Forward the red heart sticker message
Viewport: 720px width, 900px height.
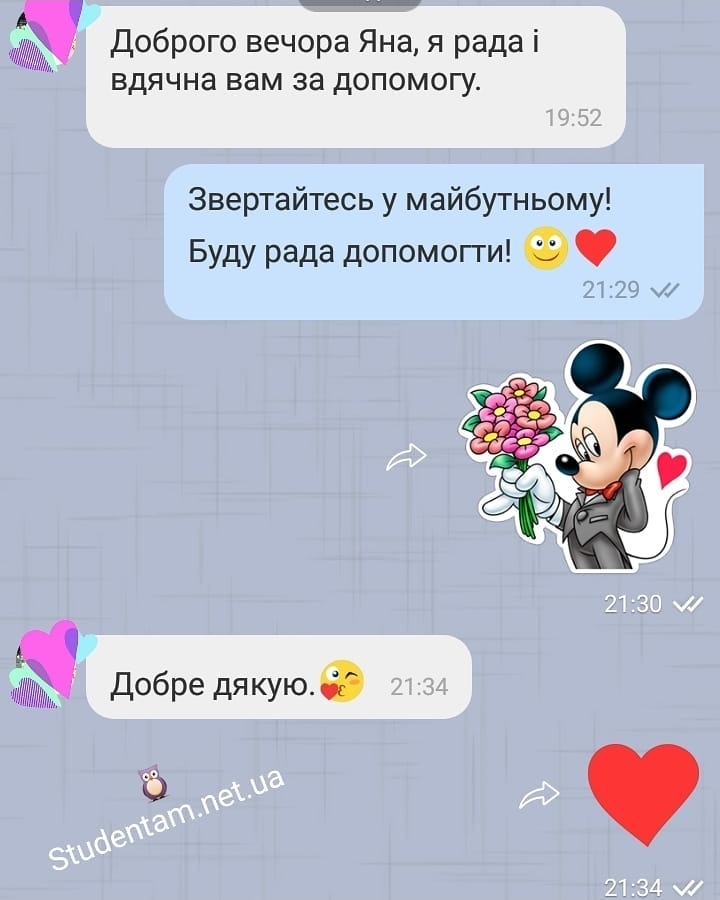[539, 796]
